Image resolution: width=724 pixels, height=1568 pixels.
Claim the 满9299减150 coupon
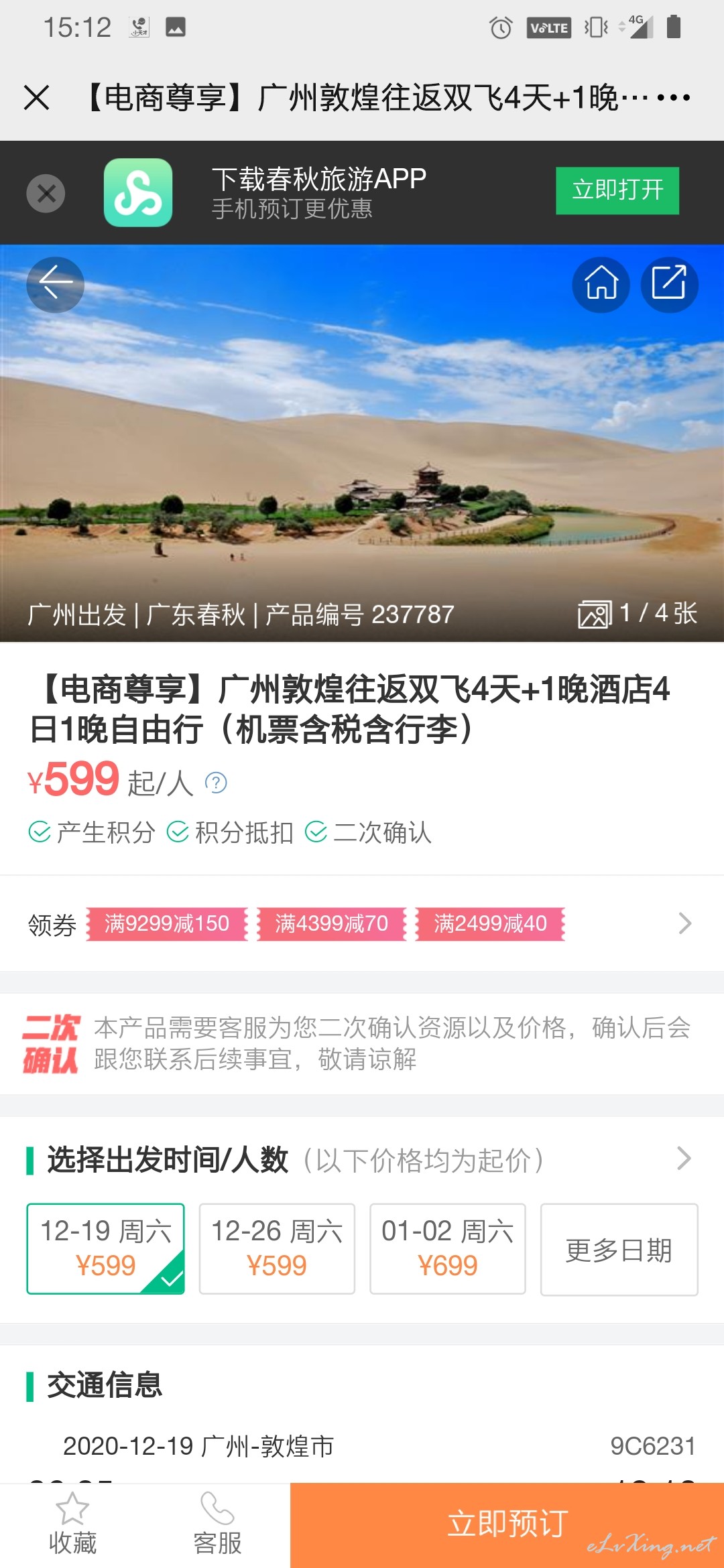pos(167,924)
